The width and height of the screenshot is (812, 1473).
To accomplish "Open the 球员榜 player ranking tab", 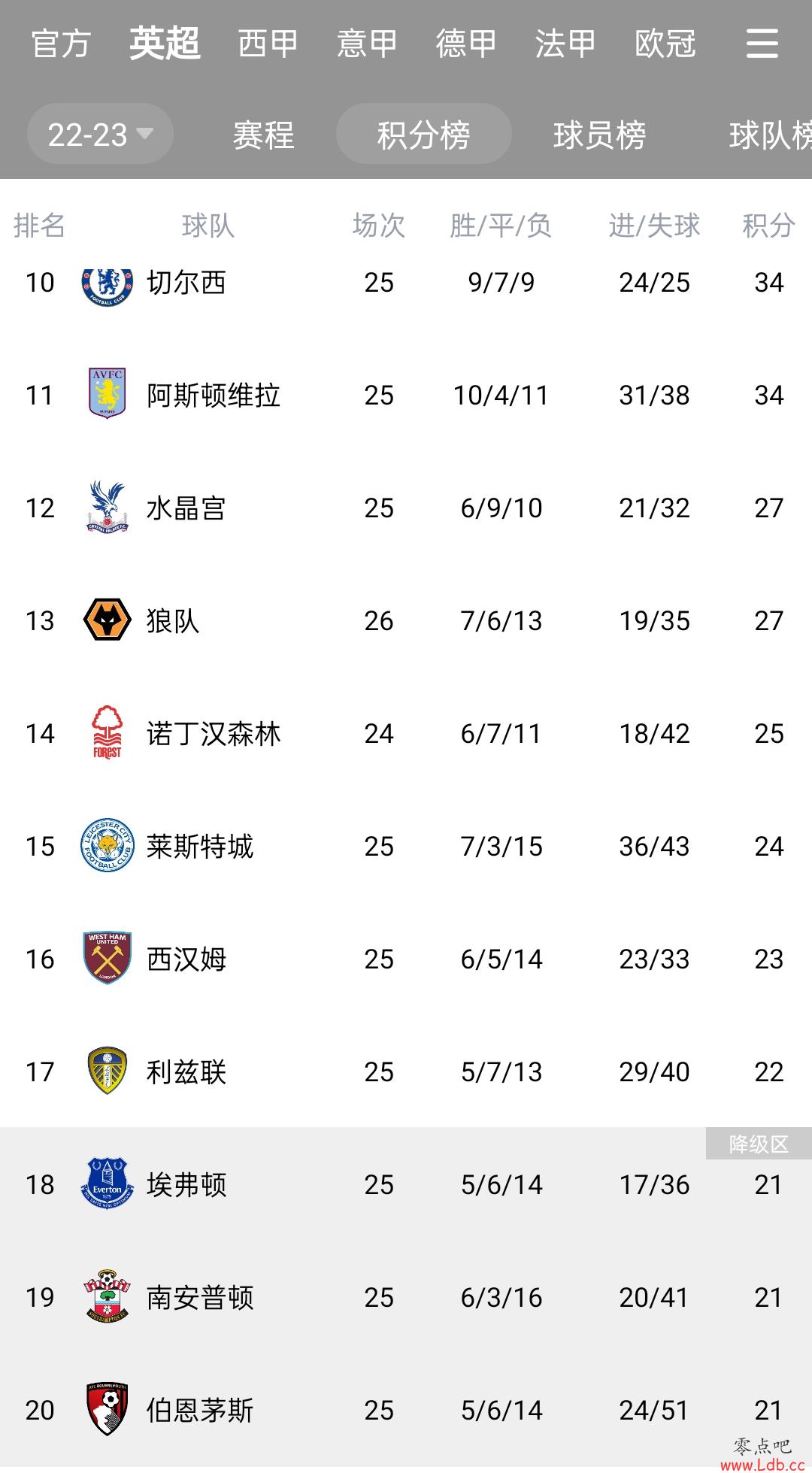I will click(x=599, y=135).
